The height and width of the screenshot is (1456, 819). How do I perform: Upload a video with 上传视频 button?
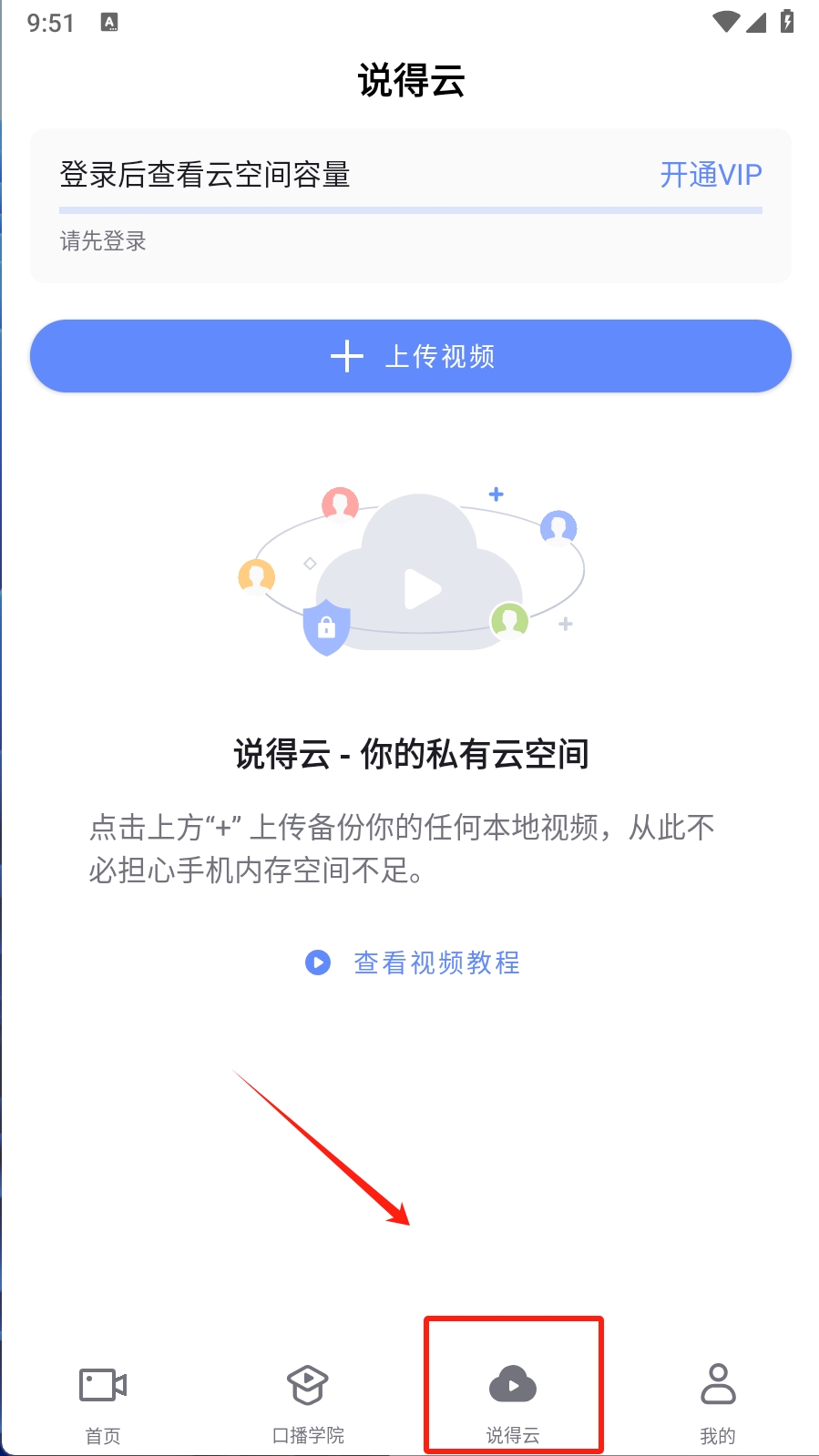(x=410, y=356)
